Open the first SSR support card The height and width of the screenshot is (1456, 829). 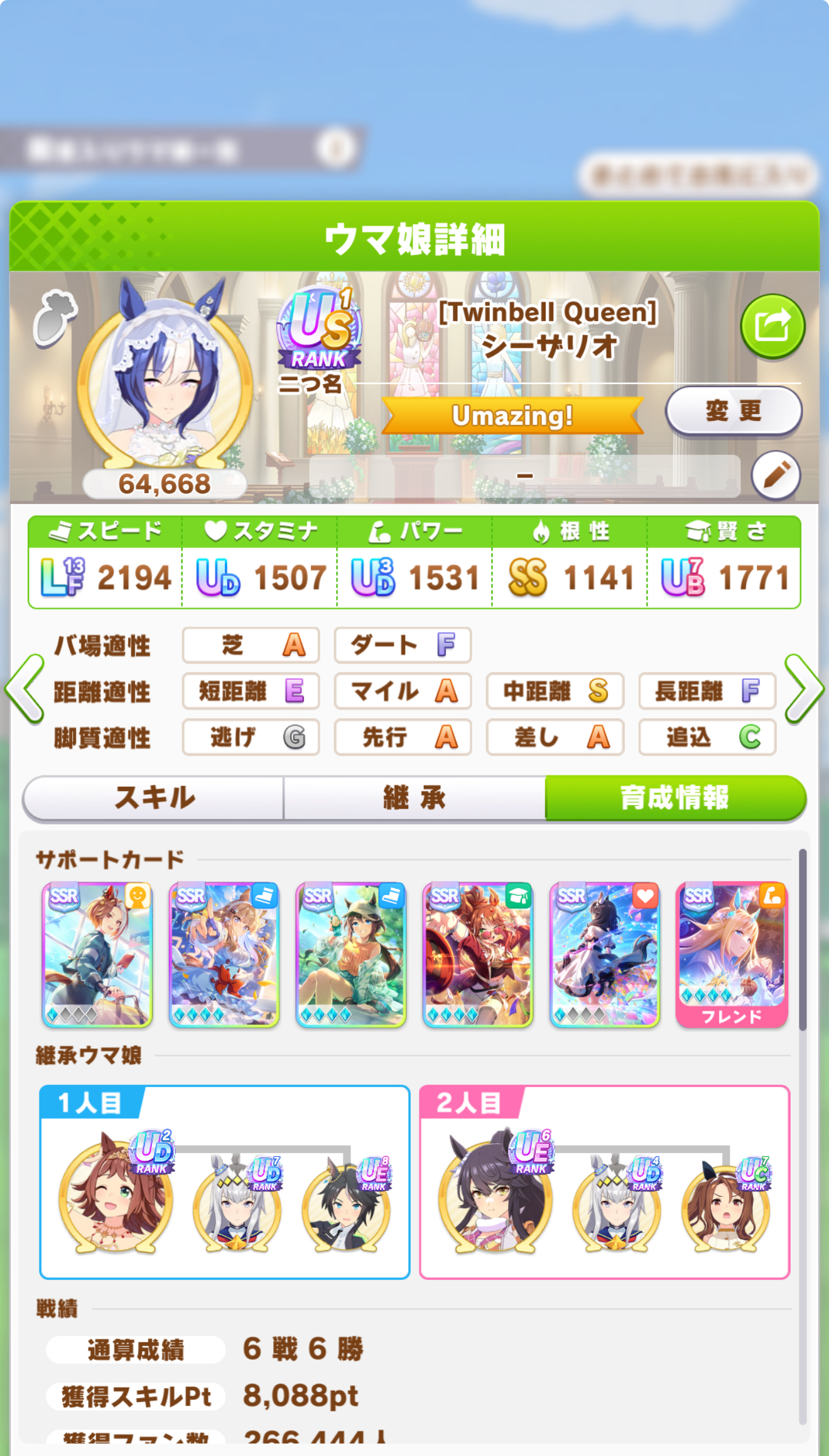[x=97, y=954]
